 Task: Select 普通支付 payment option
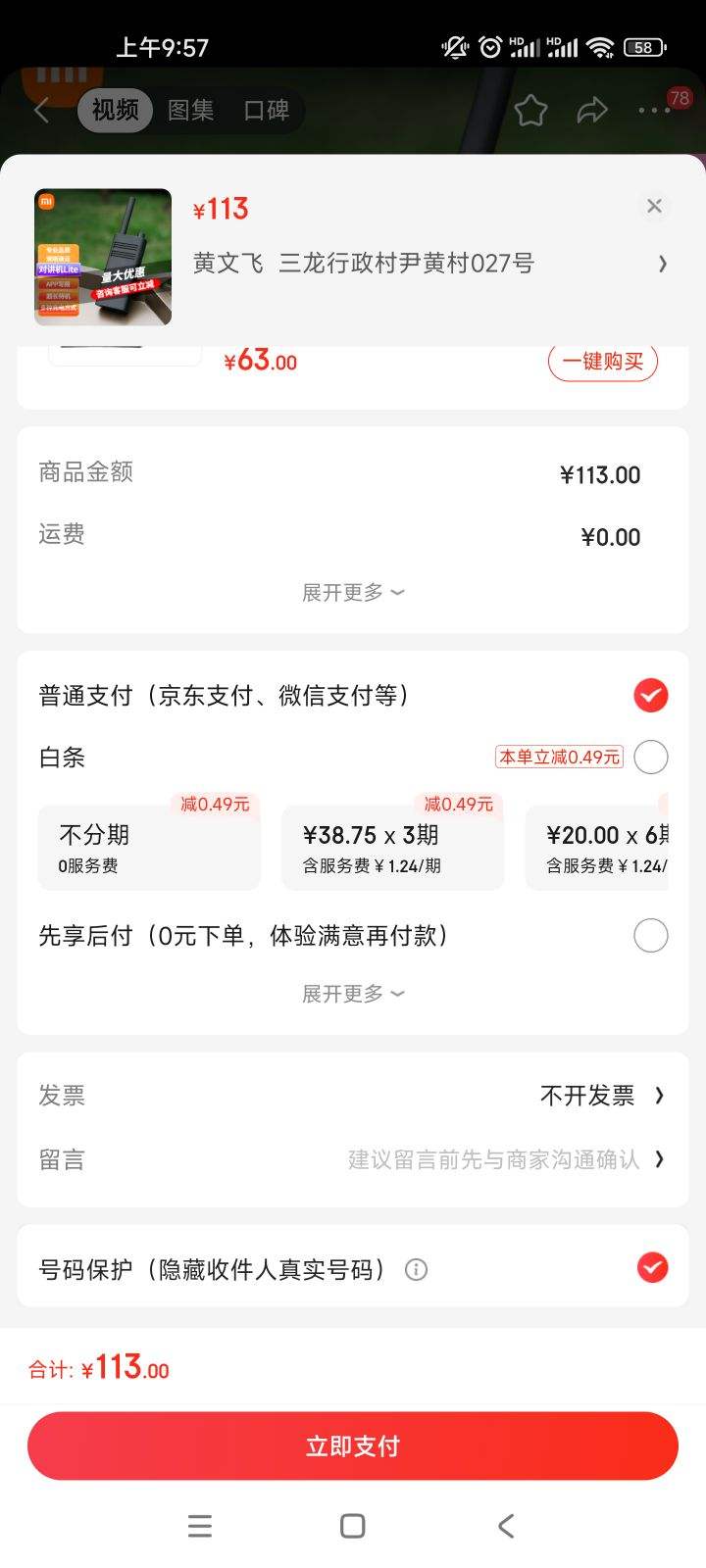pyautogui.click(x=650, y=695)
